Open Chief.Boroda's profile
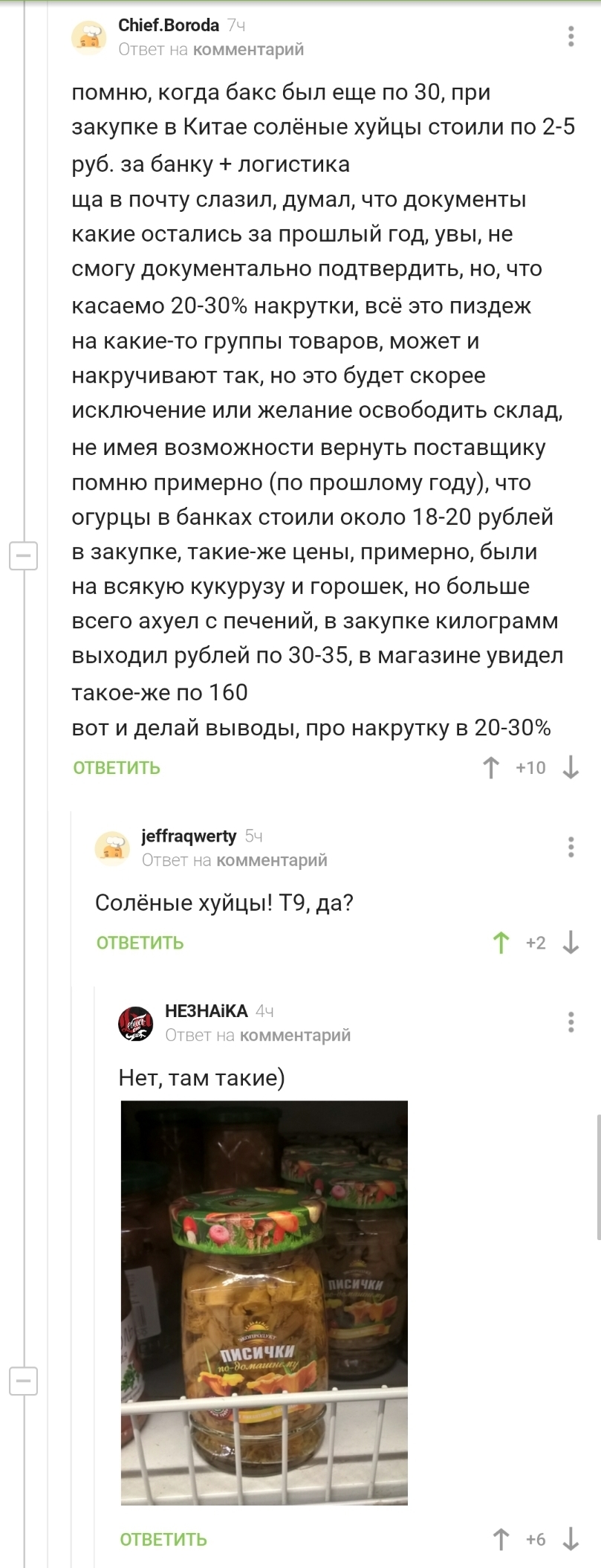 169,25
